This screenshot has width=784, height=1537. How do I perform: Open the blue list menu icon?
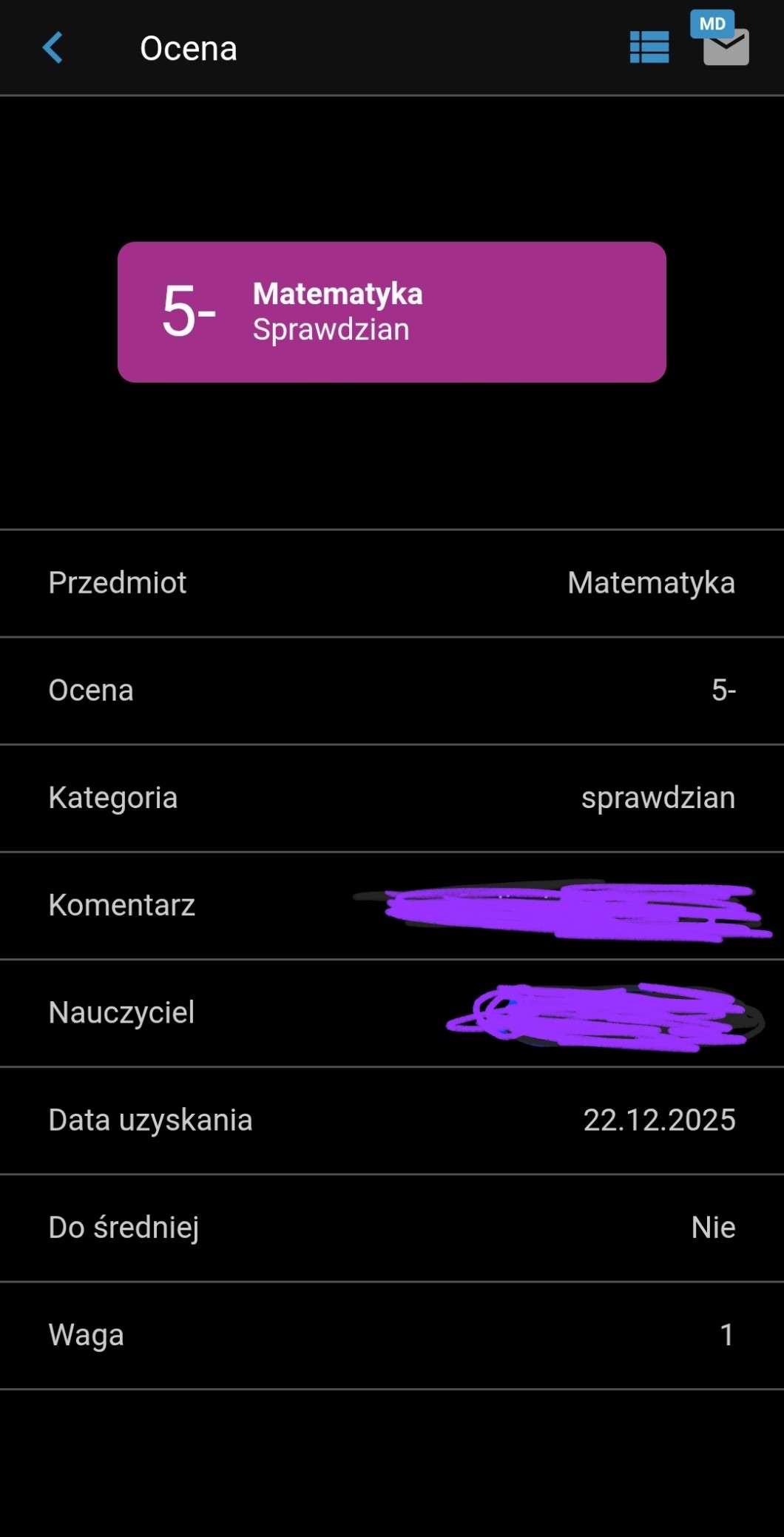pos(649,47)
